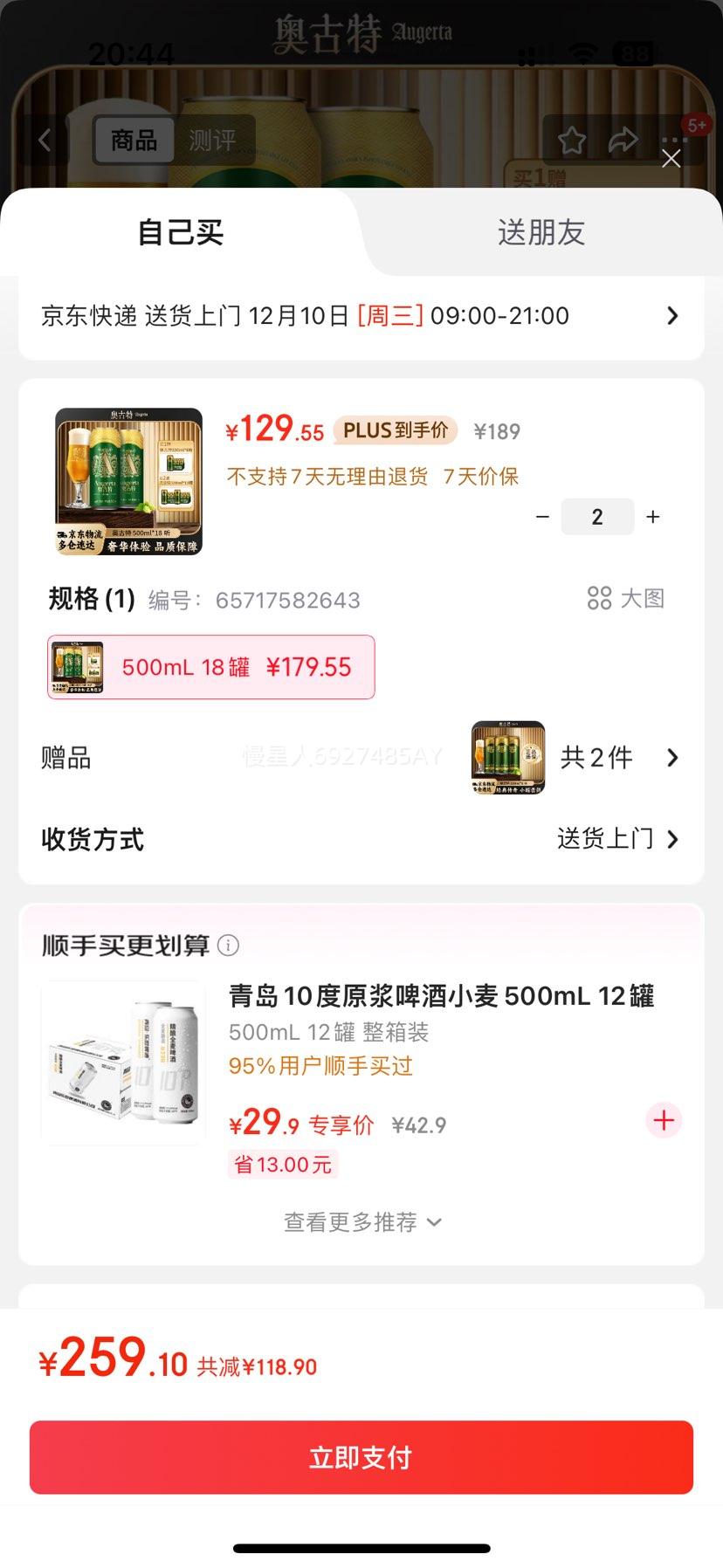Select the 500mL 18罐 specification option
Screen dimensions: 723x1568
pos(210,667)
